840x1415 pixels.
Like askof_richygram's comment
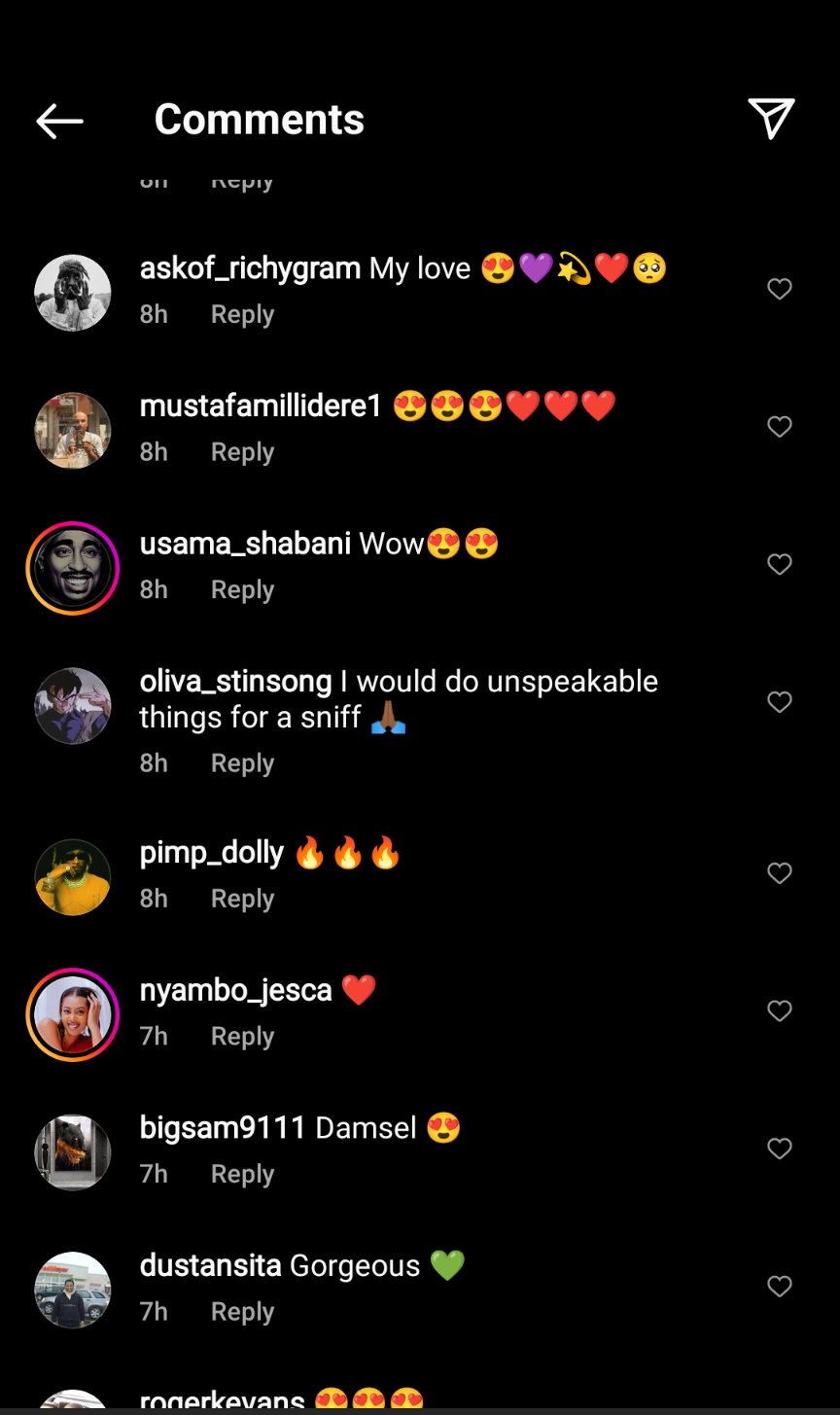coord(780,289)
